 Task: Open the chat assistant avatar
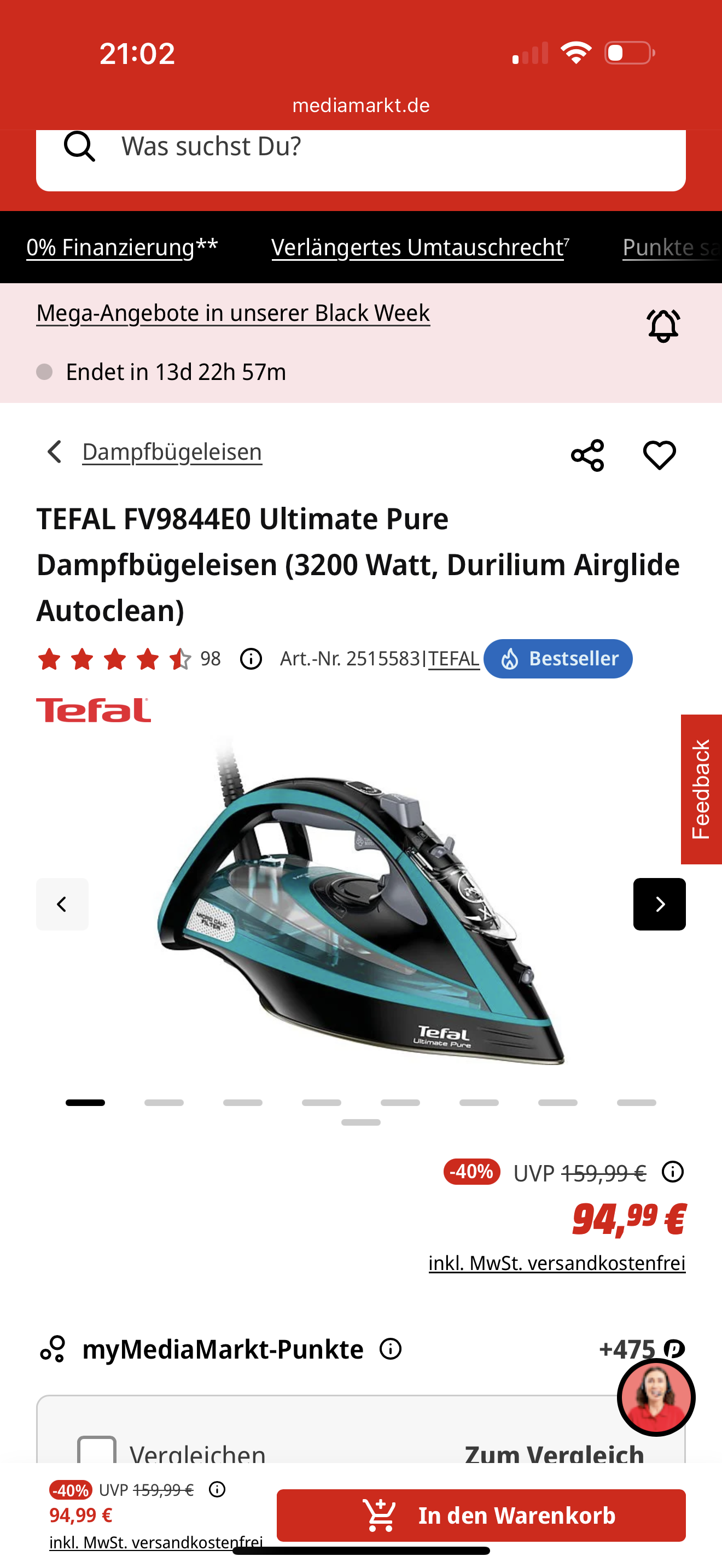click(x=656, y=1397)
